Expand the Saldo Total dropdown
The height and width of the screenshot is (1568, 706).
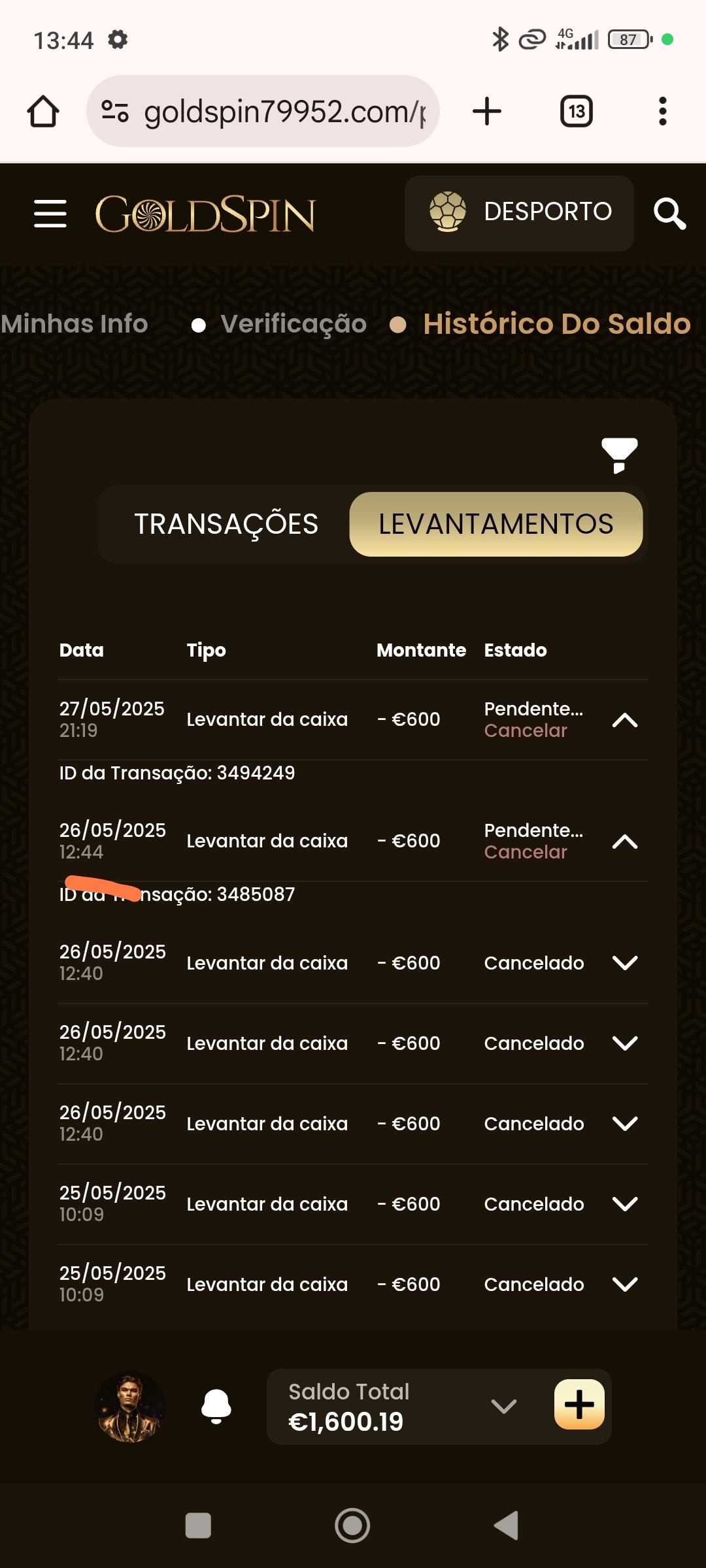[x=503, y=1407]
